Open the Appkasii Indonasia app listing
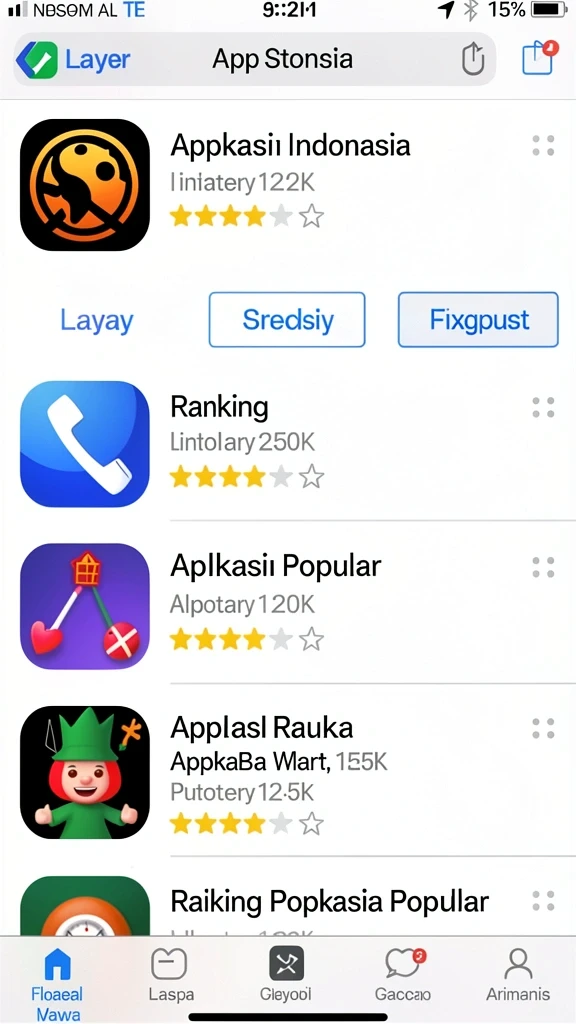 288,185
